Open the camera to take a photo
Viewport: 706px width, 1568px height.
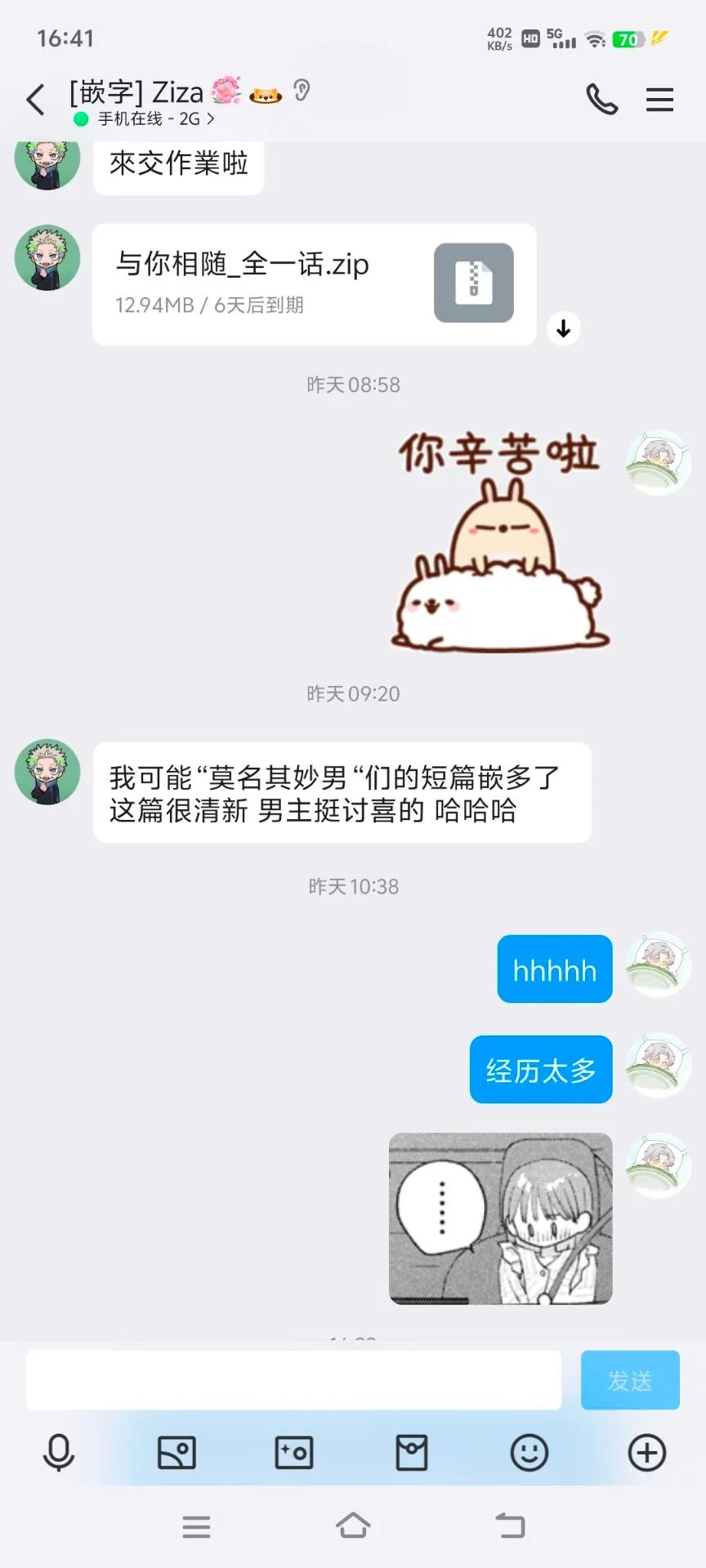(x=294, y=1453)
